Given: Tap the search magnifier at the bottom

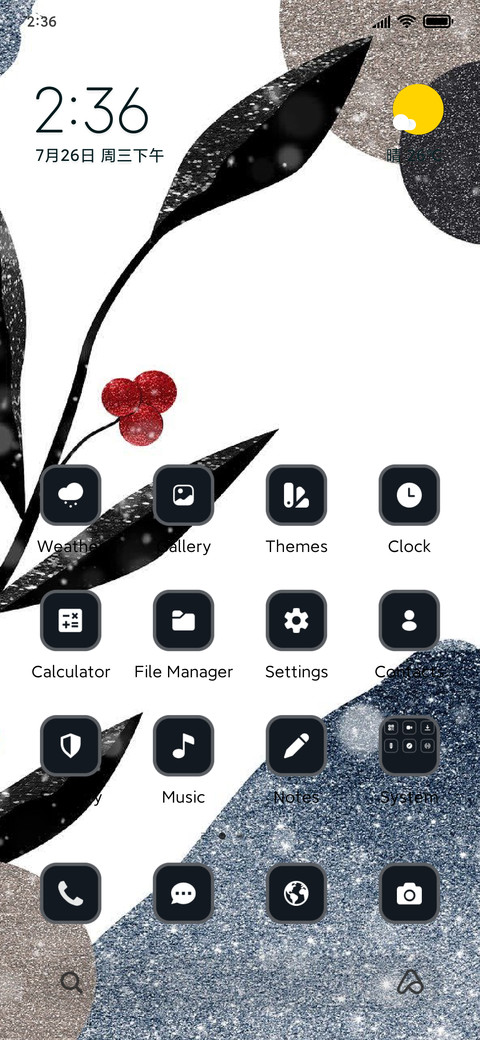Looking at the screenshot, I should [x=72, y=982].
